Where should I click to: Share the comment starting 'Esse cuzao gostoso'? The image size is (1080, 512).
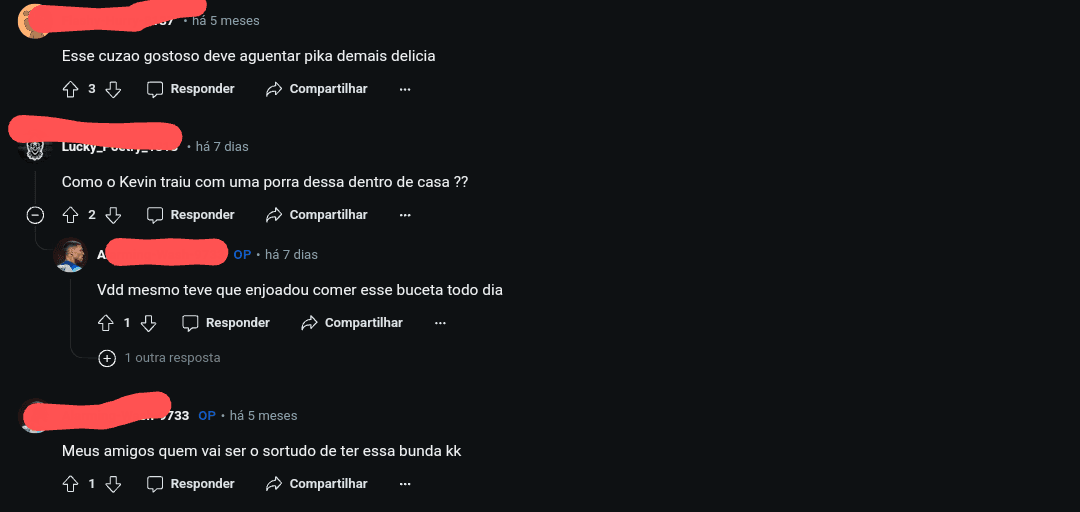[317, 89]
